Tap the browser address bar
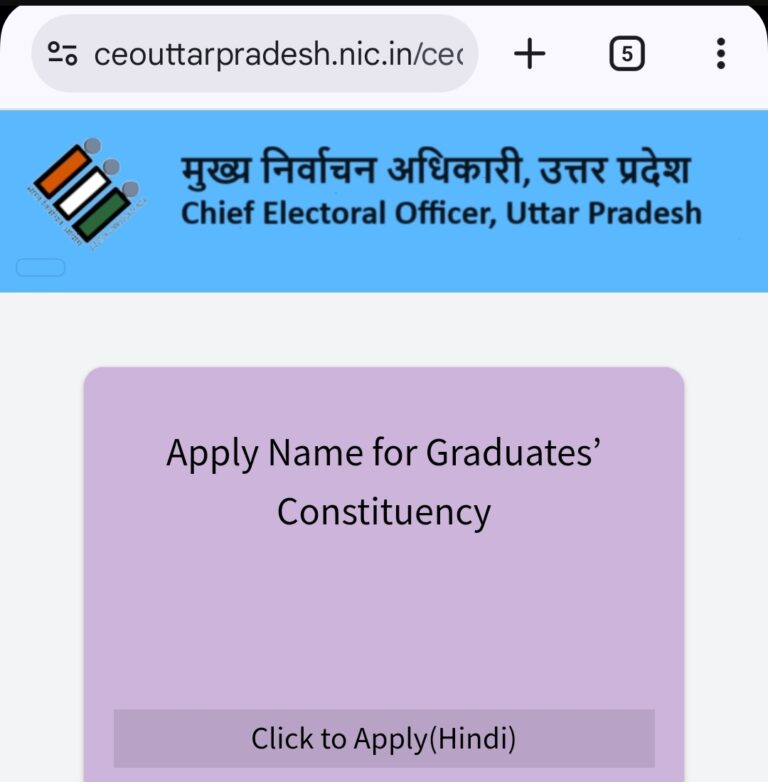 coord(278,54)
